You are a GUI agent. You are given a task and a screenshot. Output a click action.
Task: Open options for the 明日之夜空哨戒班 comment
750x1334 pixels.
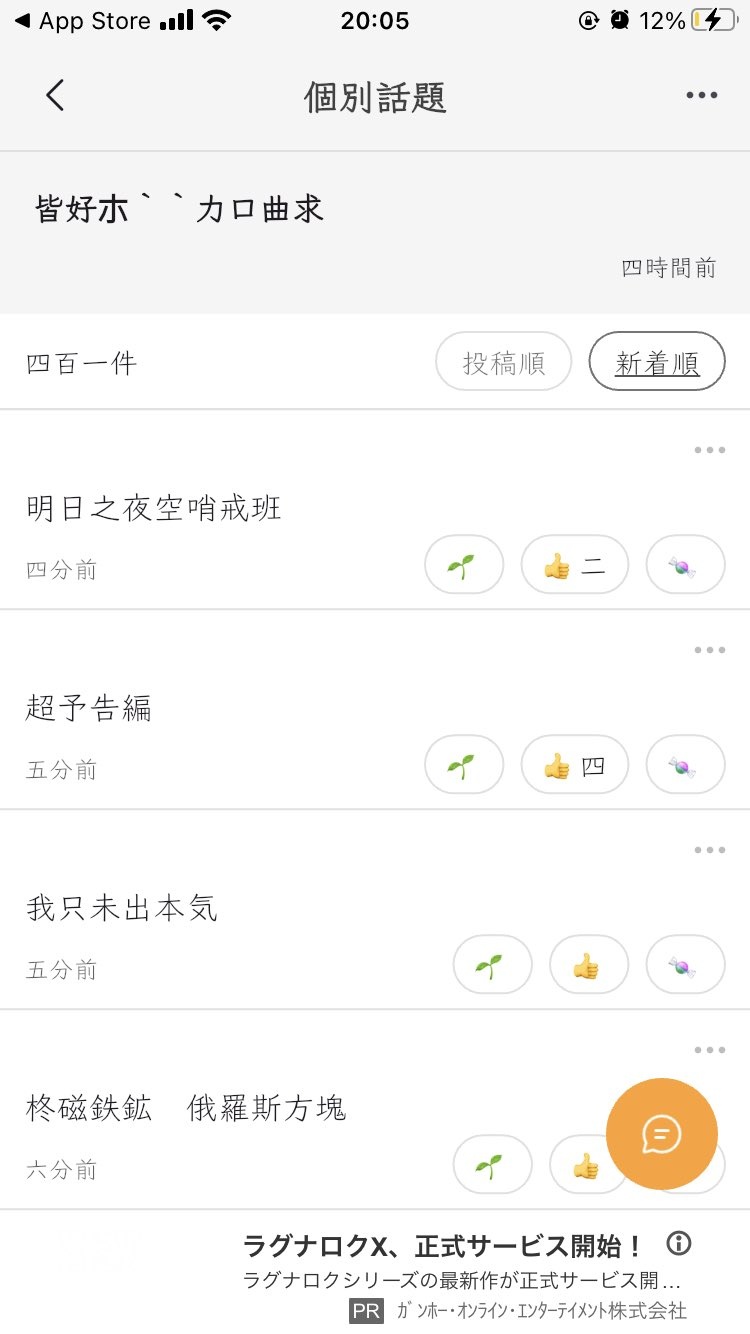click(x=710, y=450)
